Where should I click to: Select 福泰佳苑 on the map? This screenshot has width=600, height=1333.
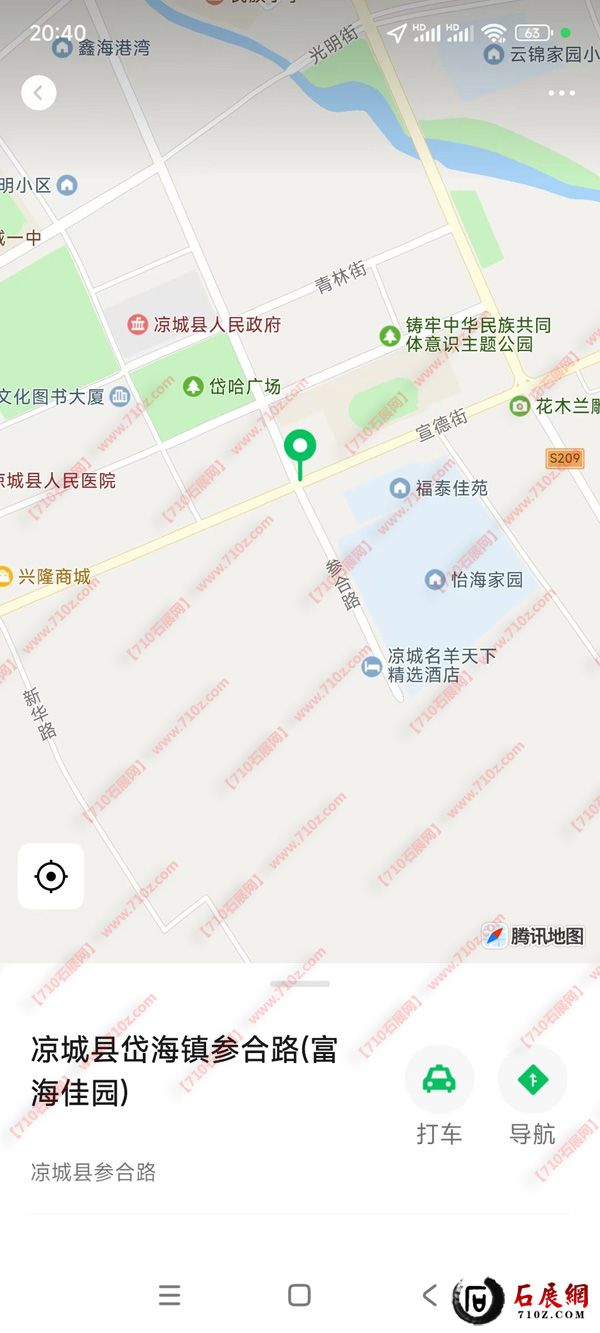coord(440,488)
